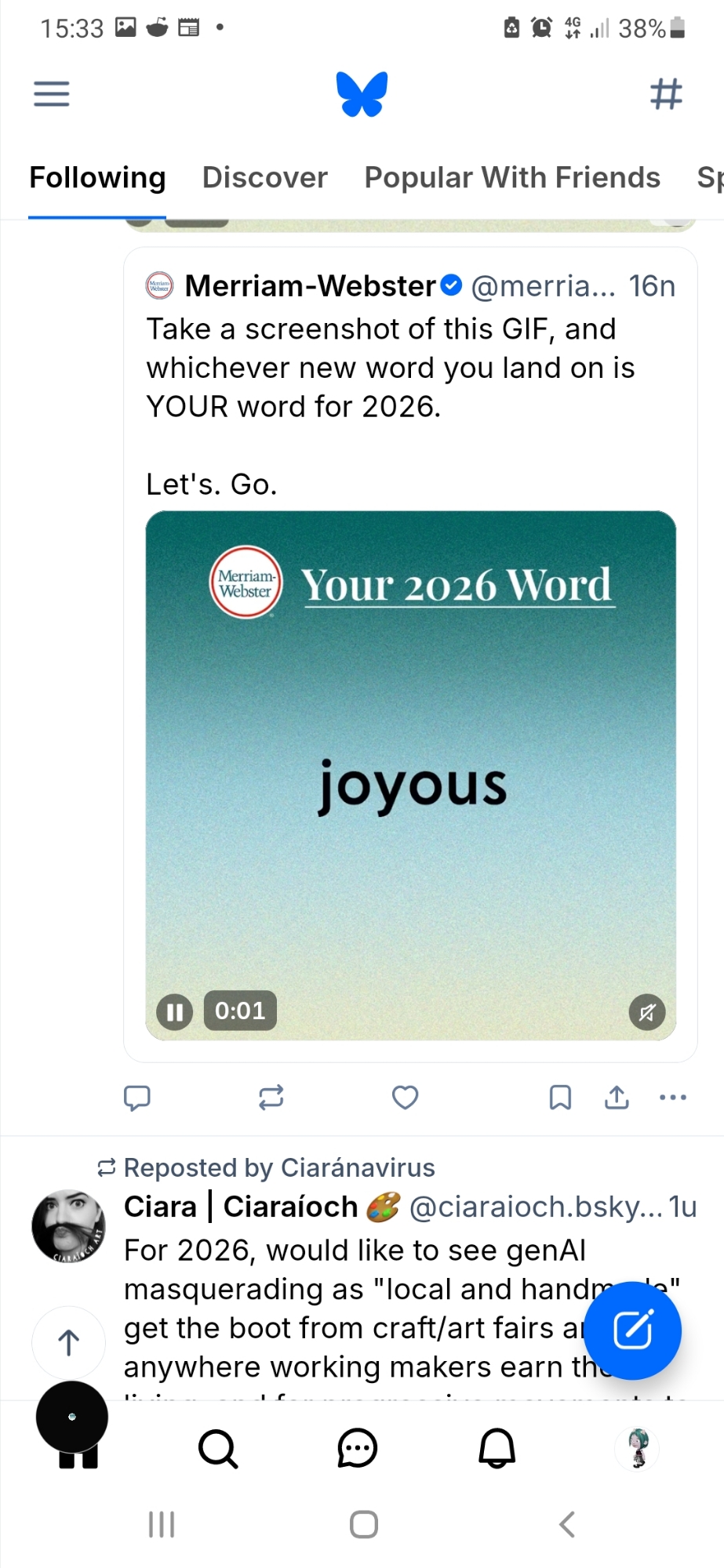Switch to Popular With Friends tab
The height and width of the screenshot is (1568, 724).
point(512,178)
